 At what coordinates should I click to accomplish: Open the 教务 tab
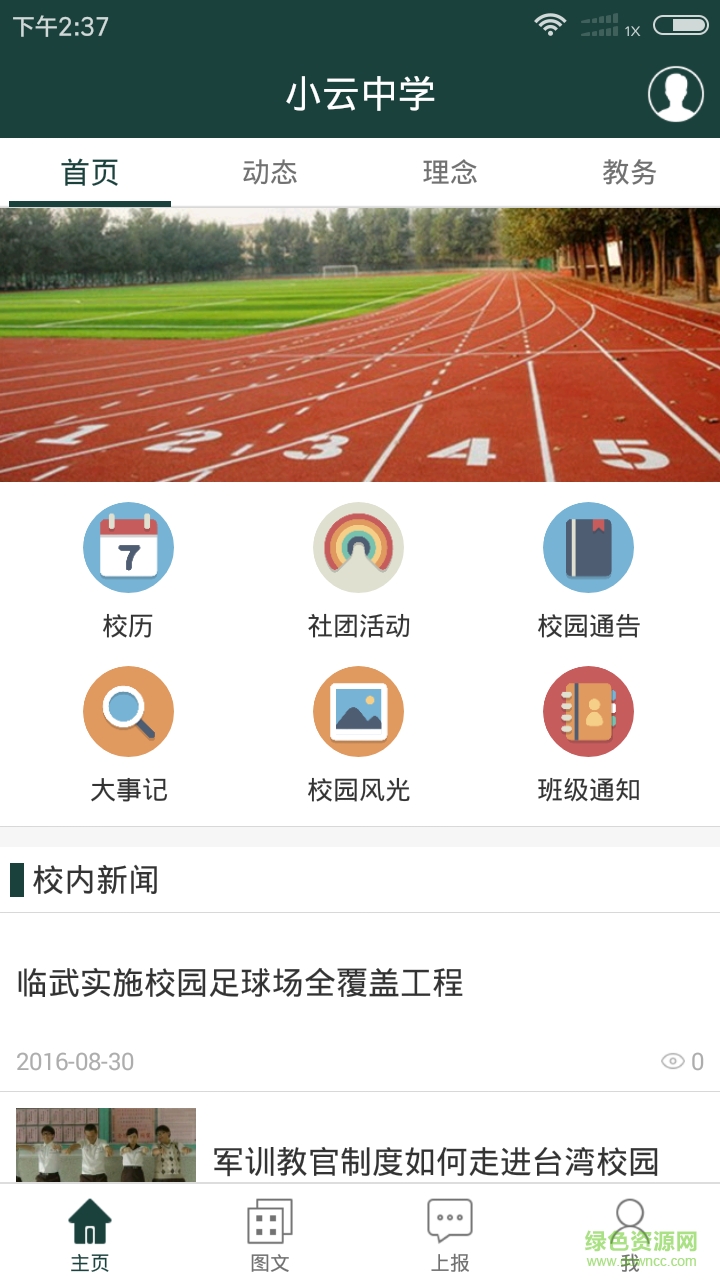tap(630, 171)
